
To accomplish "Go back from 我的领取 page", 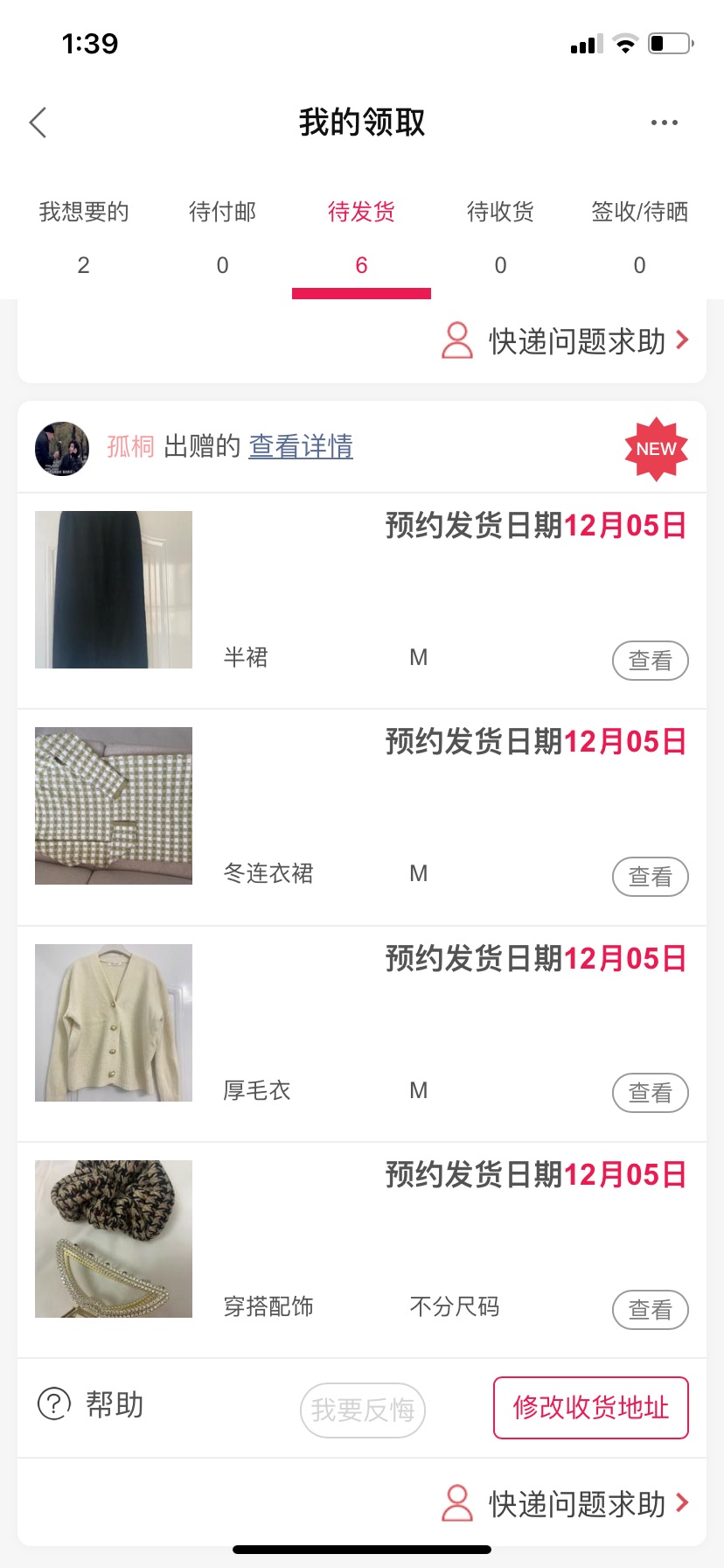I will point(38,123).
